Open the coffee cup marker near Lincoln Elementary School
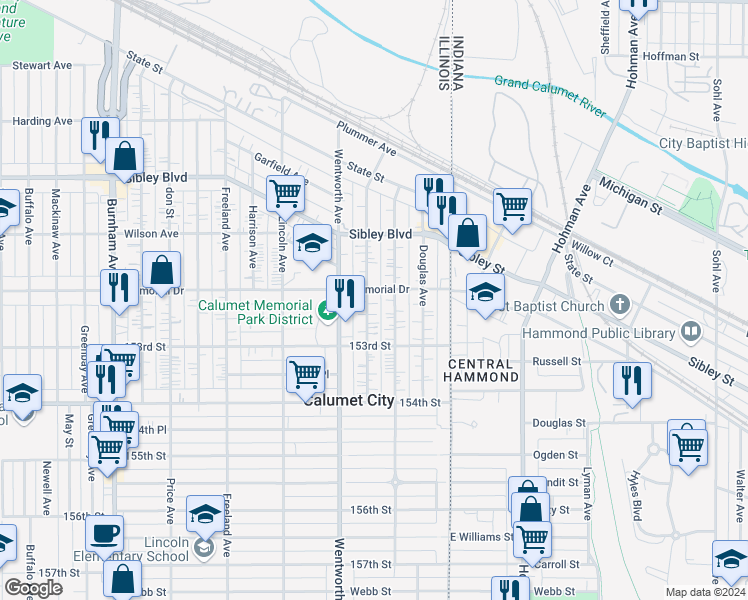 click(104, 532)
